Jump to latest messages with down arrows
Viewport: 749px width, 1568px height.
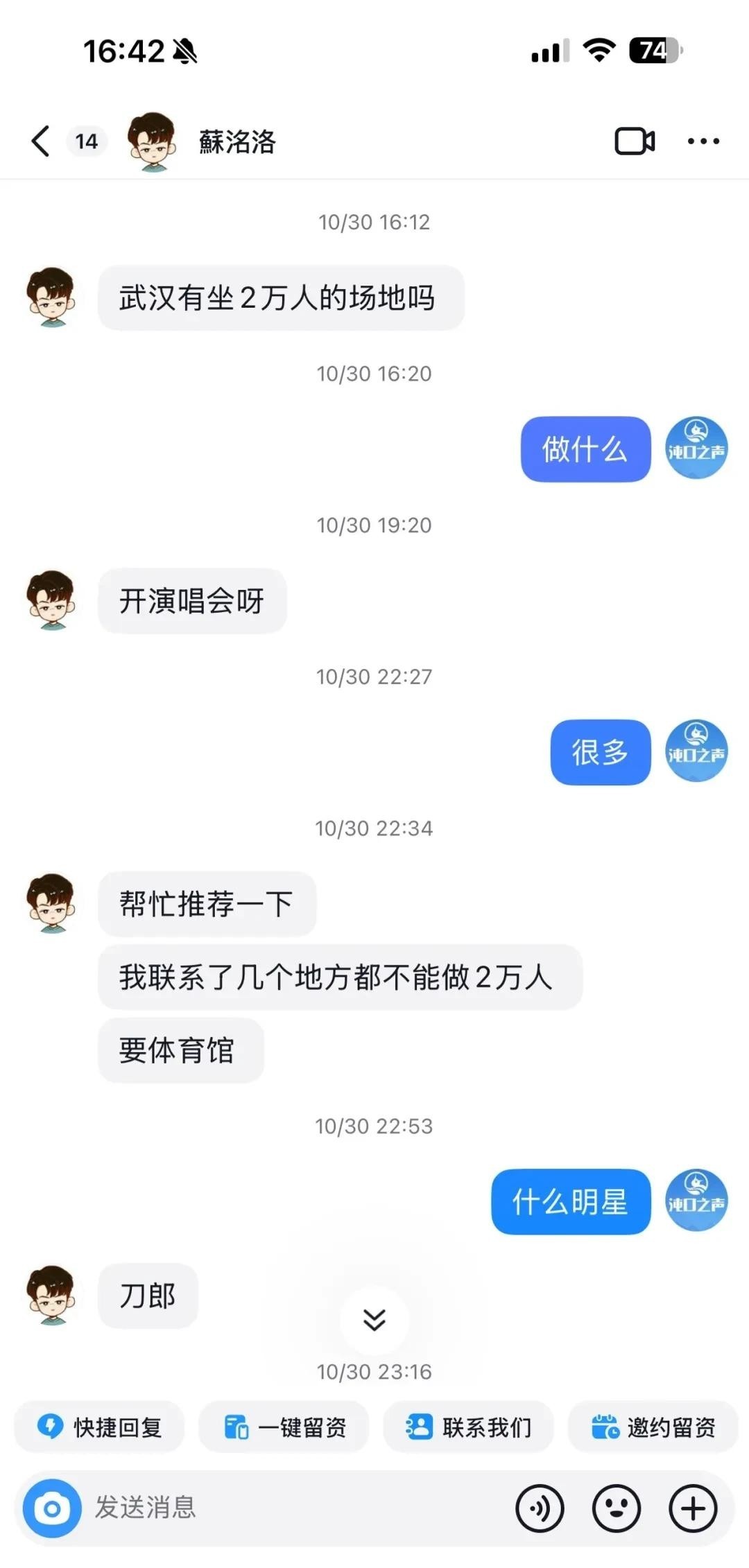[x=374, y=1320]
